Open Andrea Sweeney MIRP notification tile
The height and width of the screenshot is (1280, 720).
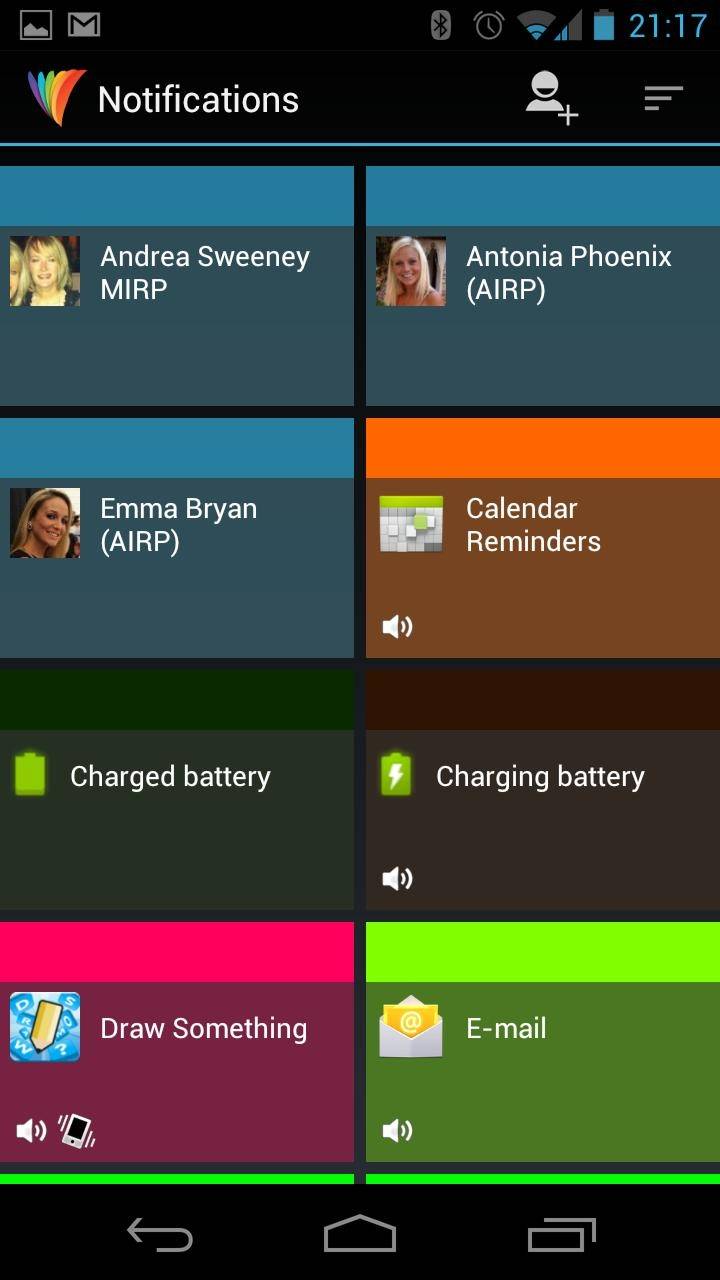177,286
